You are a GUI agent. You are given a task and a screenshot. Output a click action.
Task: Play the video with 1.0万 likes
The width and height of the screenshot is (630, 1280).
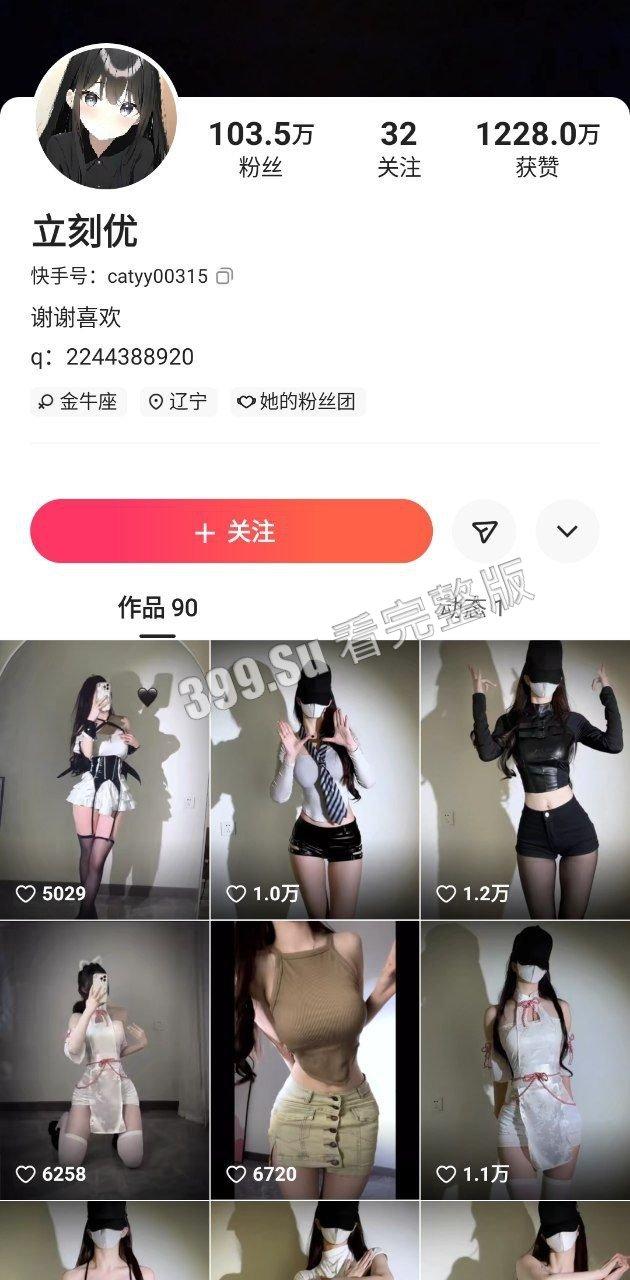(x=314, y=779)
